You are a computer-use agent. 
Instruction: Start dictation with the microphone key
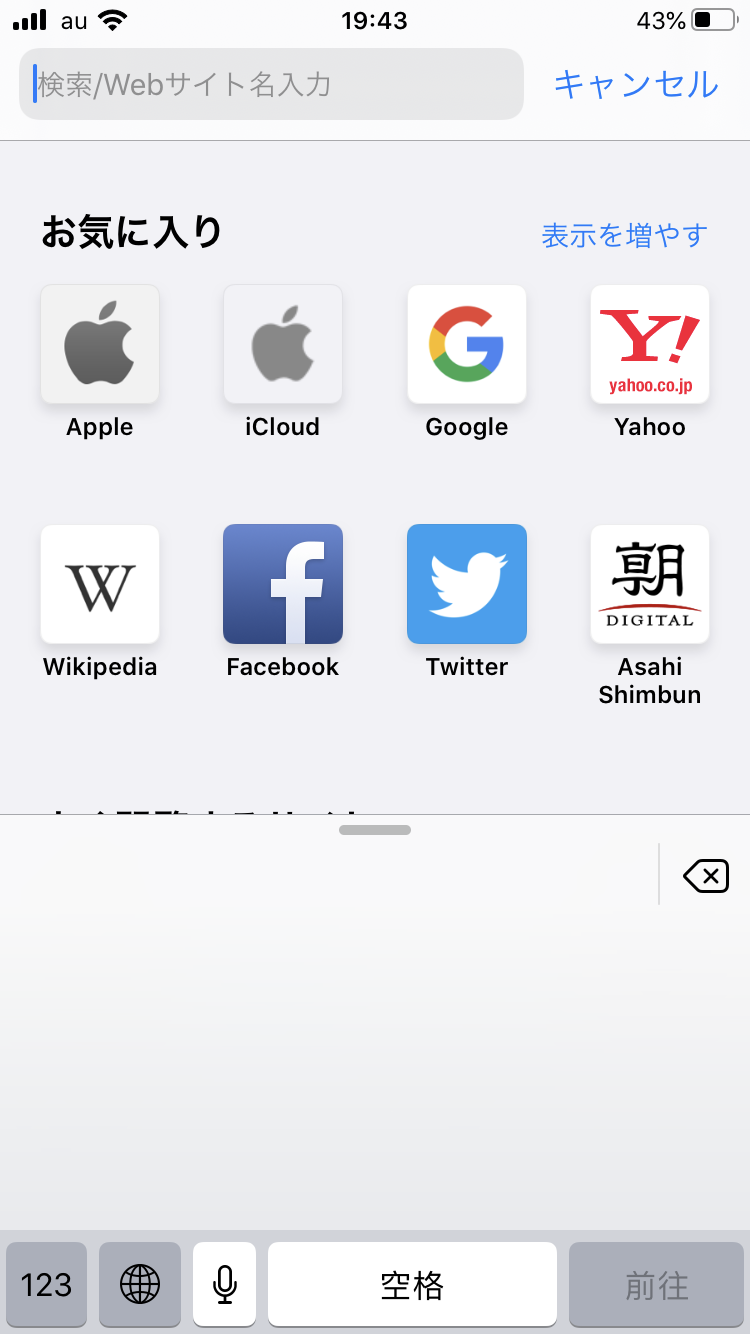(225, 1285)
